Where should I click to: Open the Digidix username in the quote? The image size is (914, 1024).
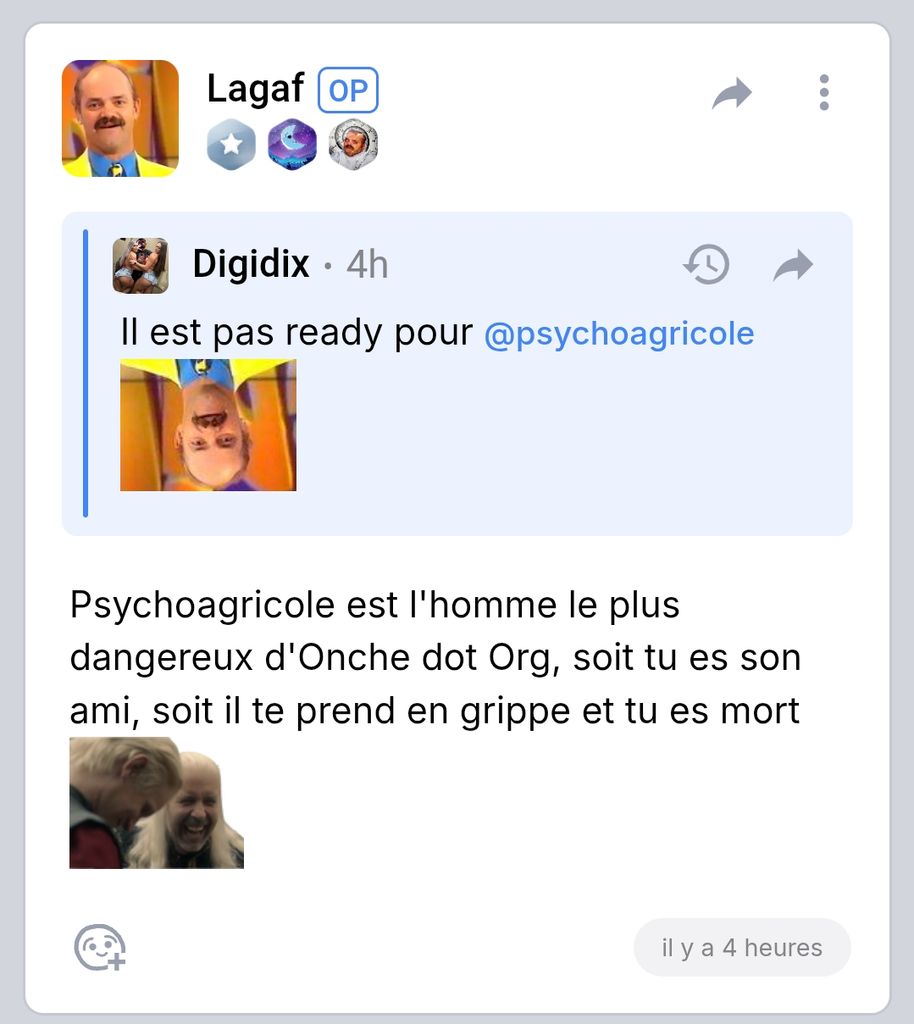[x=251, y=265]
